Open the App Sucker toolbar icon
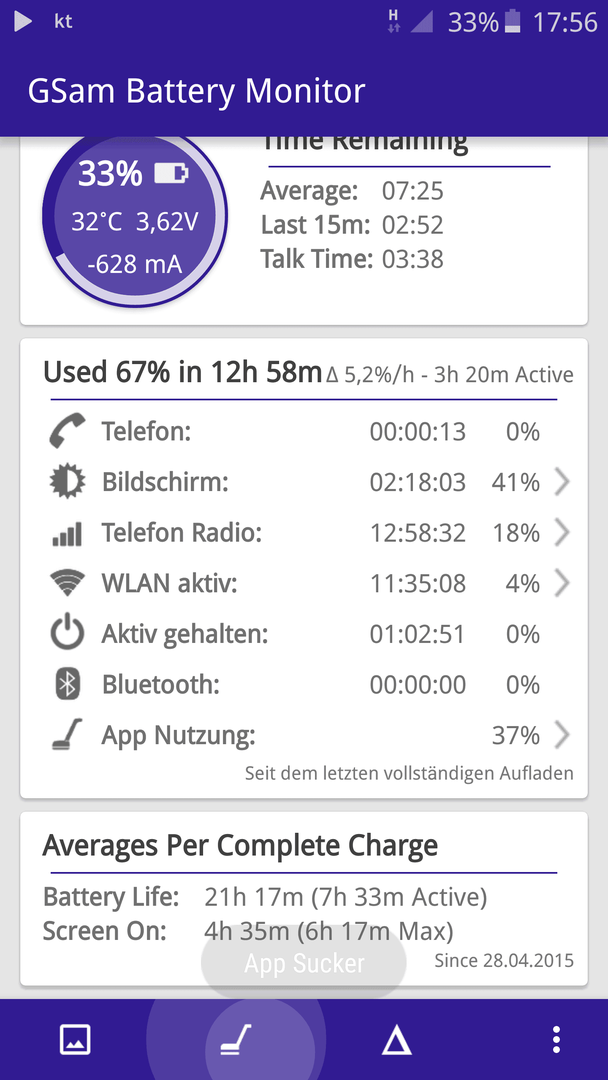 click(235, 1040)
